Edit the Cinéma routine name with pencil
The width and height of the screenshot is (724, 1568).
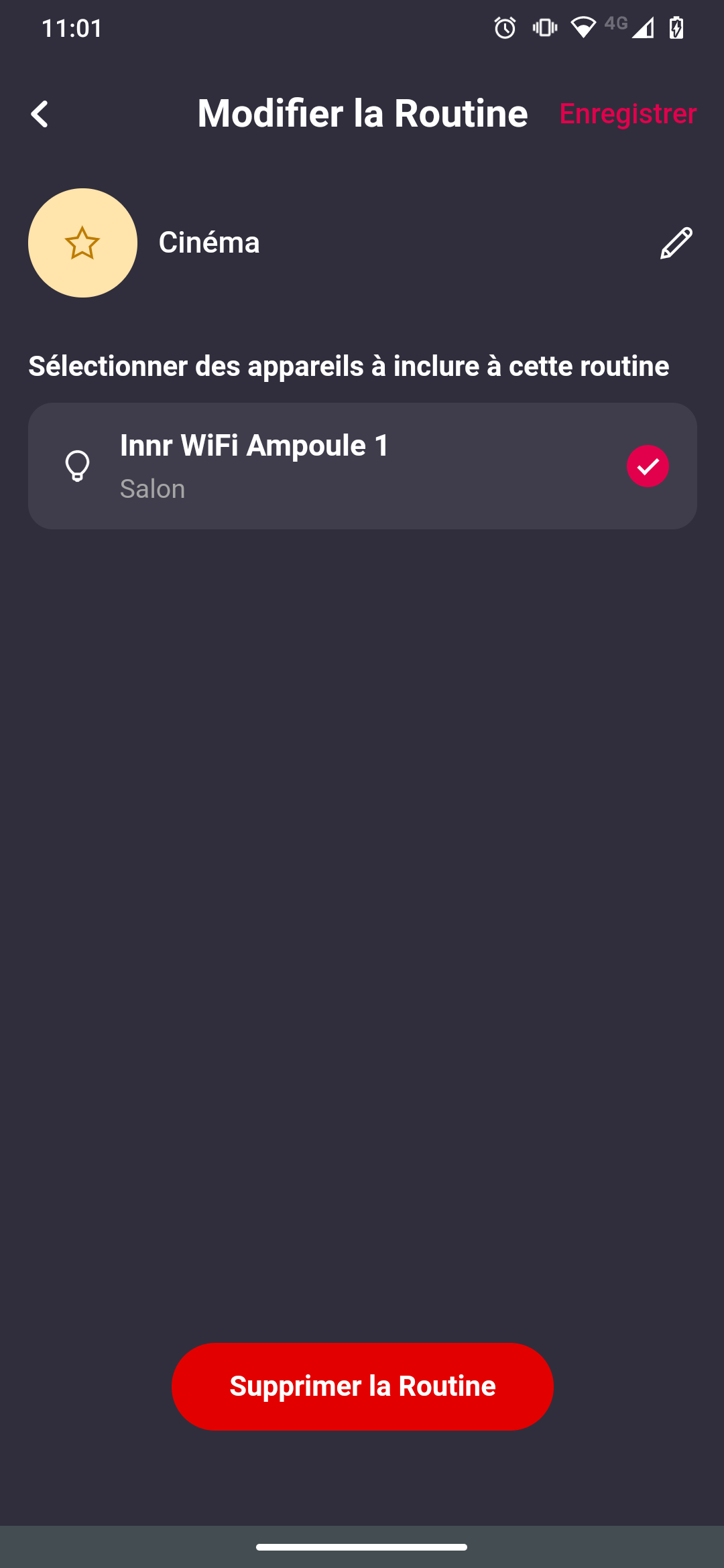(676, 243)
